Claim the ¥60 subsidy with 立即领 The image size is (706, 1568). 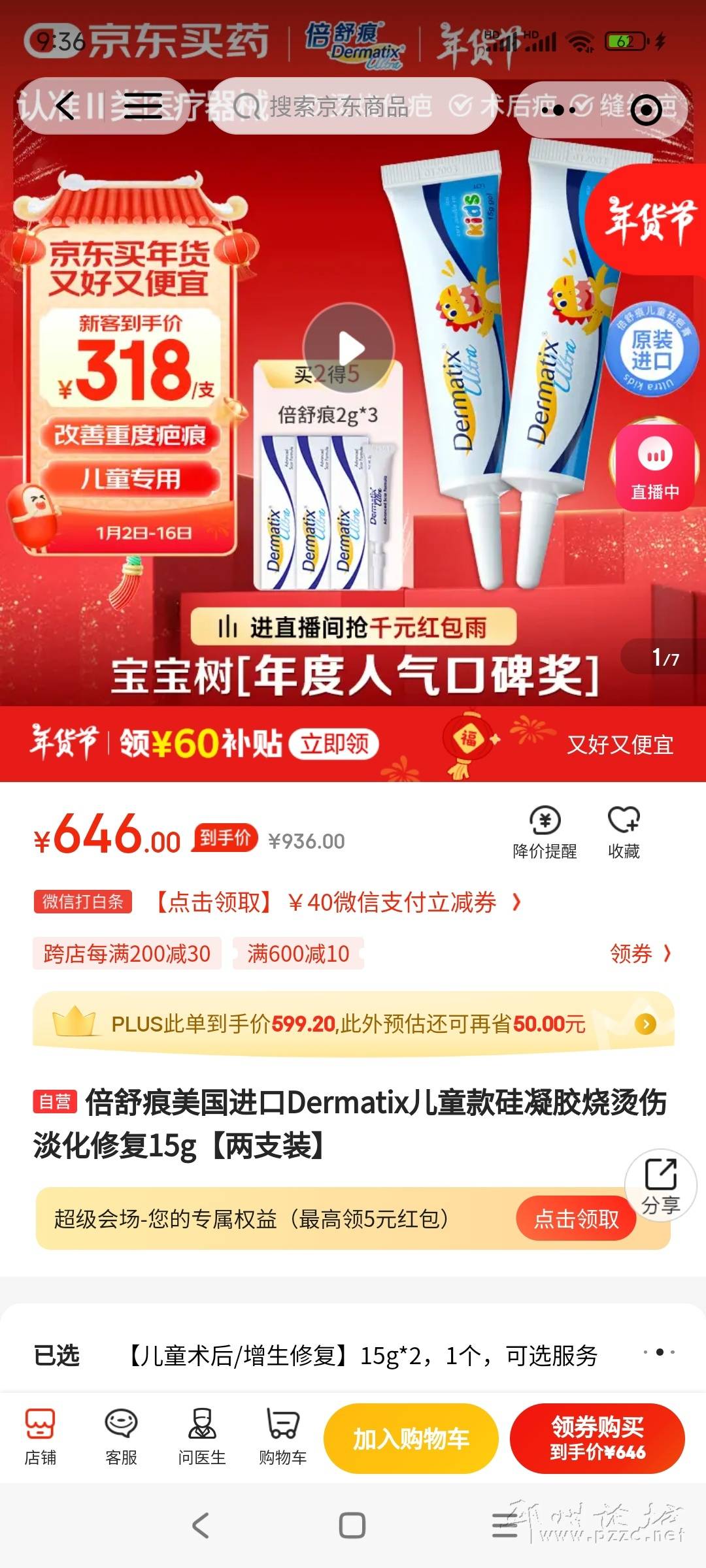pos(335,743)
